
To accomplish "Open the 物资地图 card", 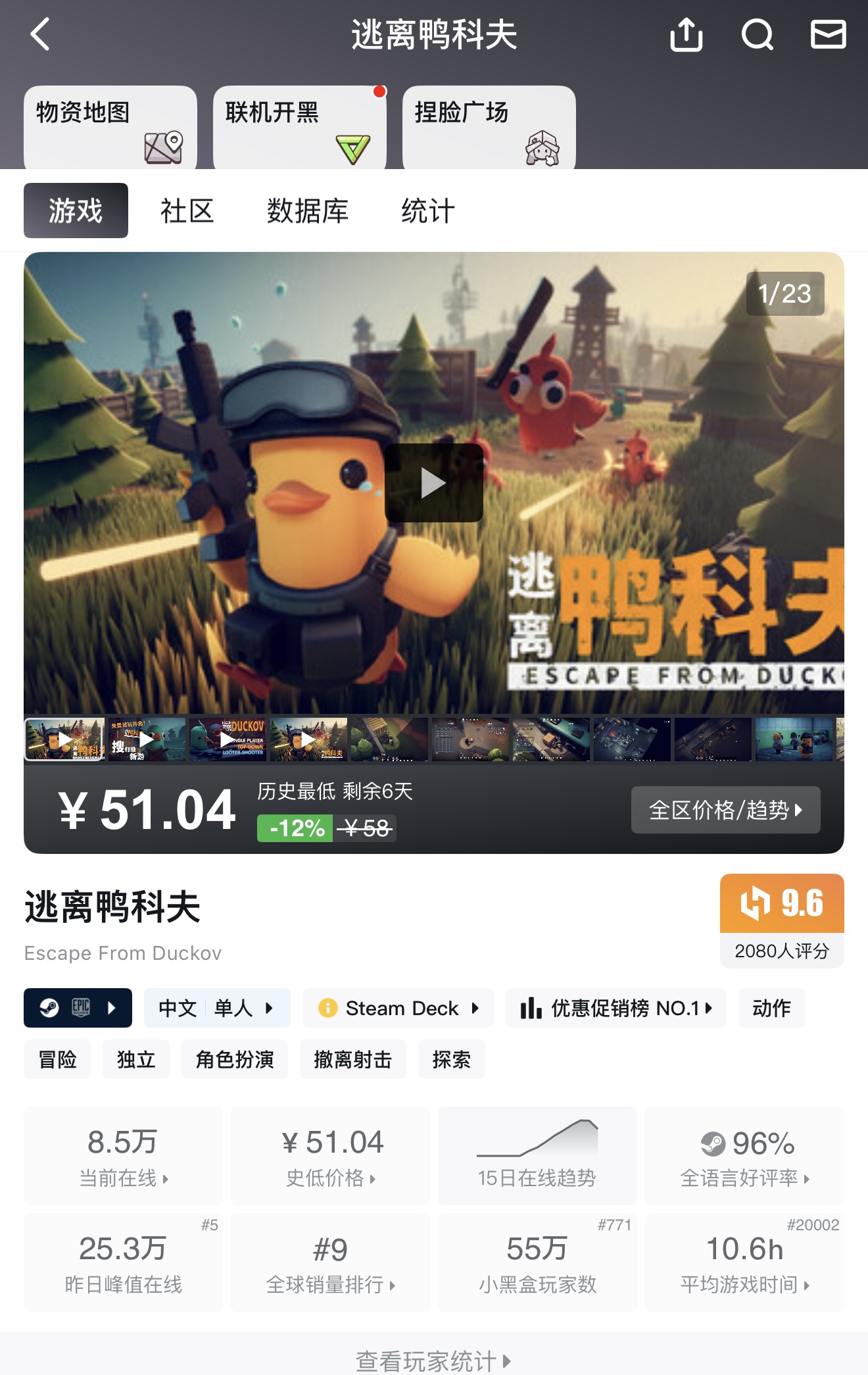I will click(x=110, y=128).
